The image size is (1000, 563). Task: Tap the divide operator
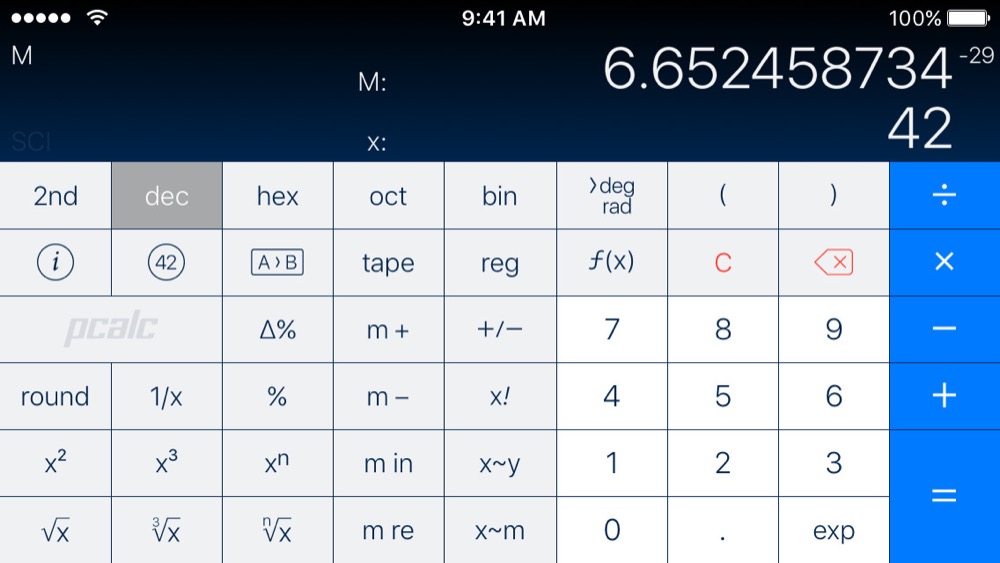point(944,196)
